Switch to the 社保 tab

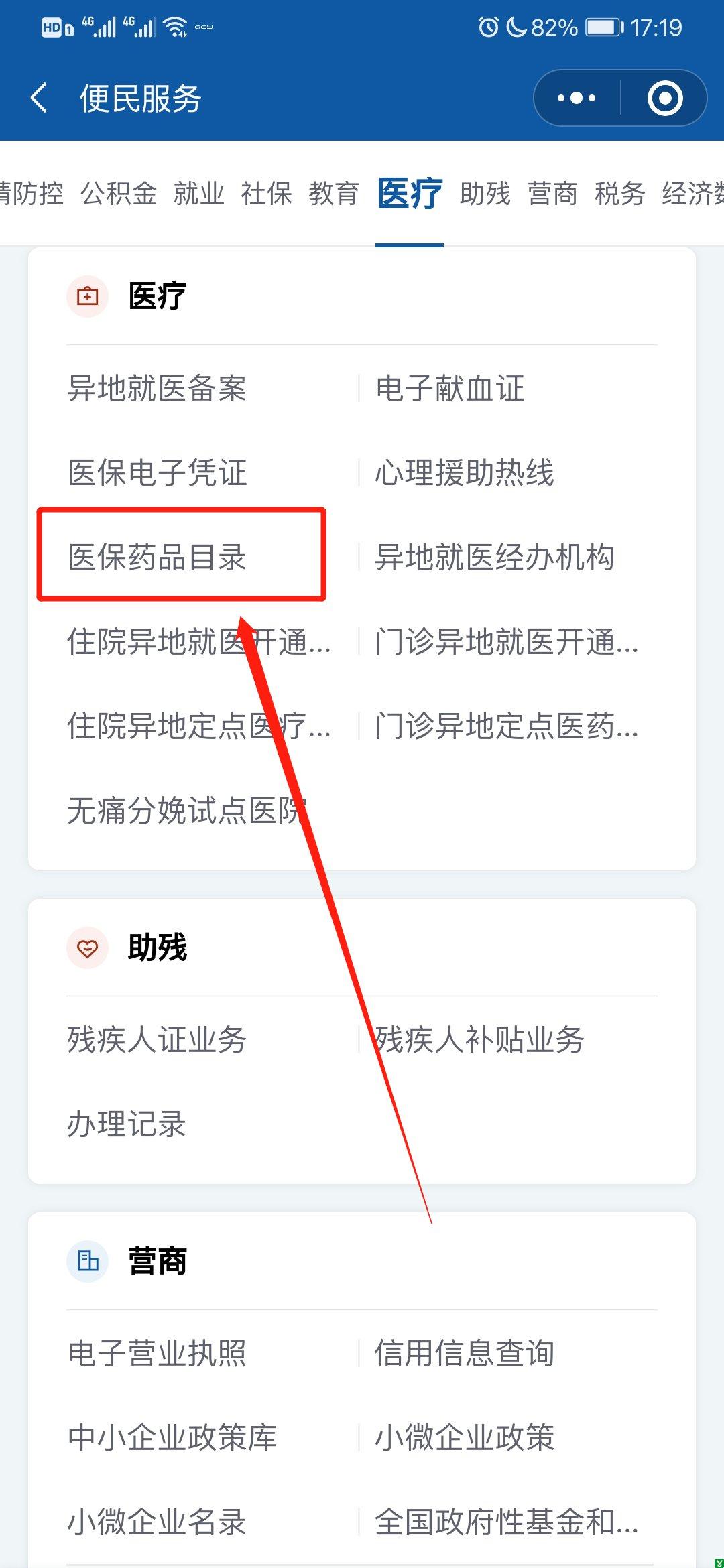coord(266,194)
